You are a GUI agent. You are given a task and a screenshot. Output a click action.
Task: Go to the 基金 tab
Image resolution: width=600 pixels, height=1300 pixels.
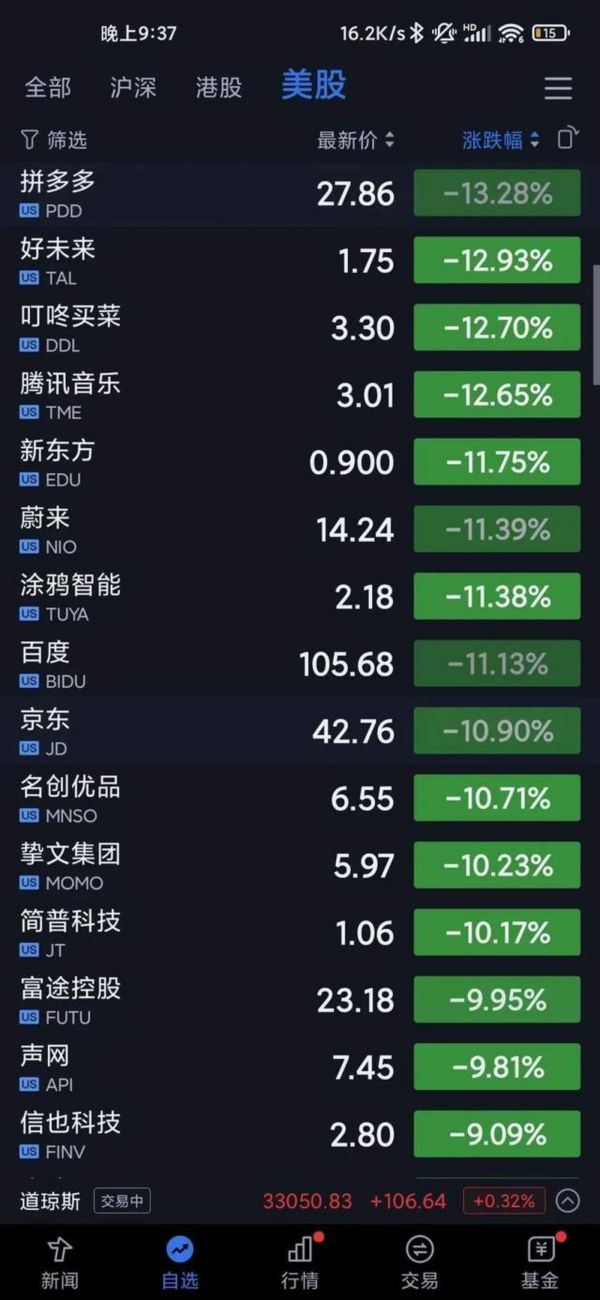coord(540,1261)
